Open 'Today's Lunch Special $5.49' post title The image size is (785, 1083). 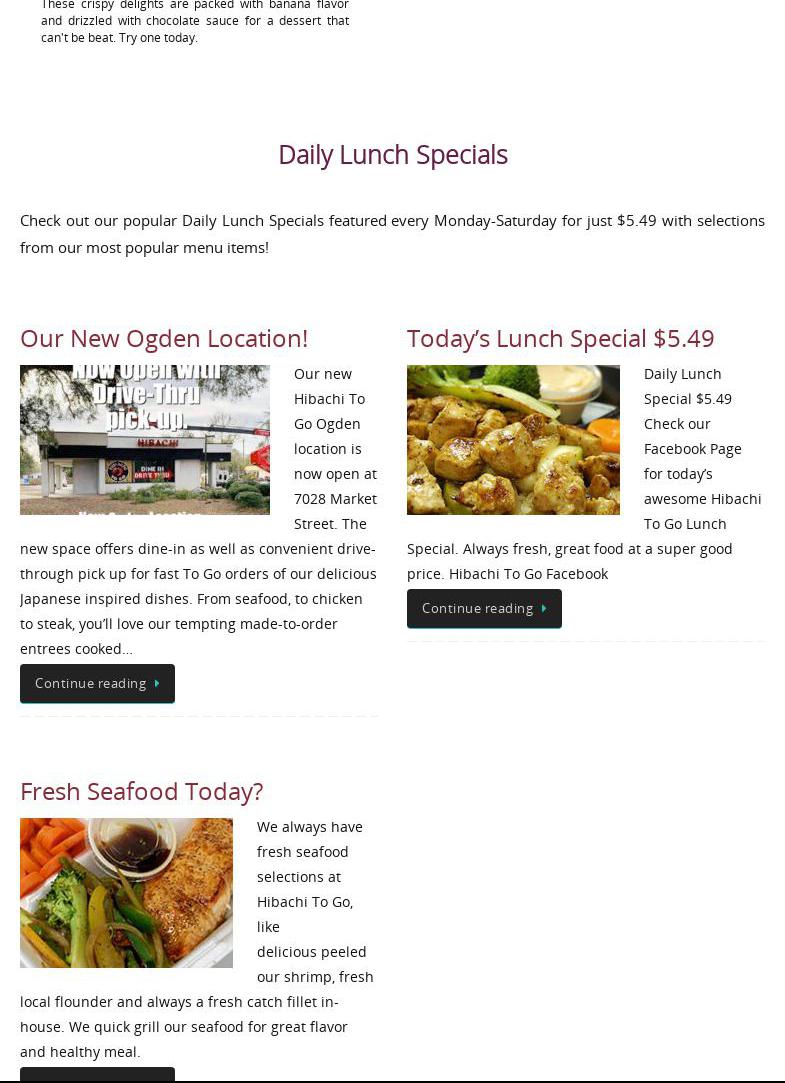coord(560,338)
